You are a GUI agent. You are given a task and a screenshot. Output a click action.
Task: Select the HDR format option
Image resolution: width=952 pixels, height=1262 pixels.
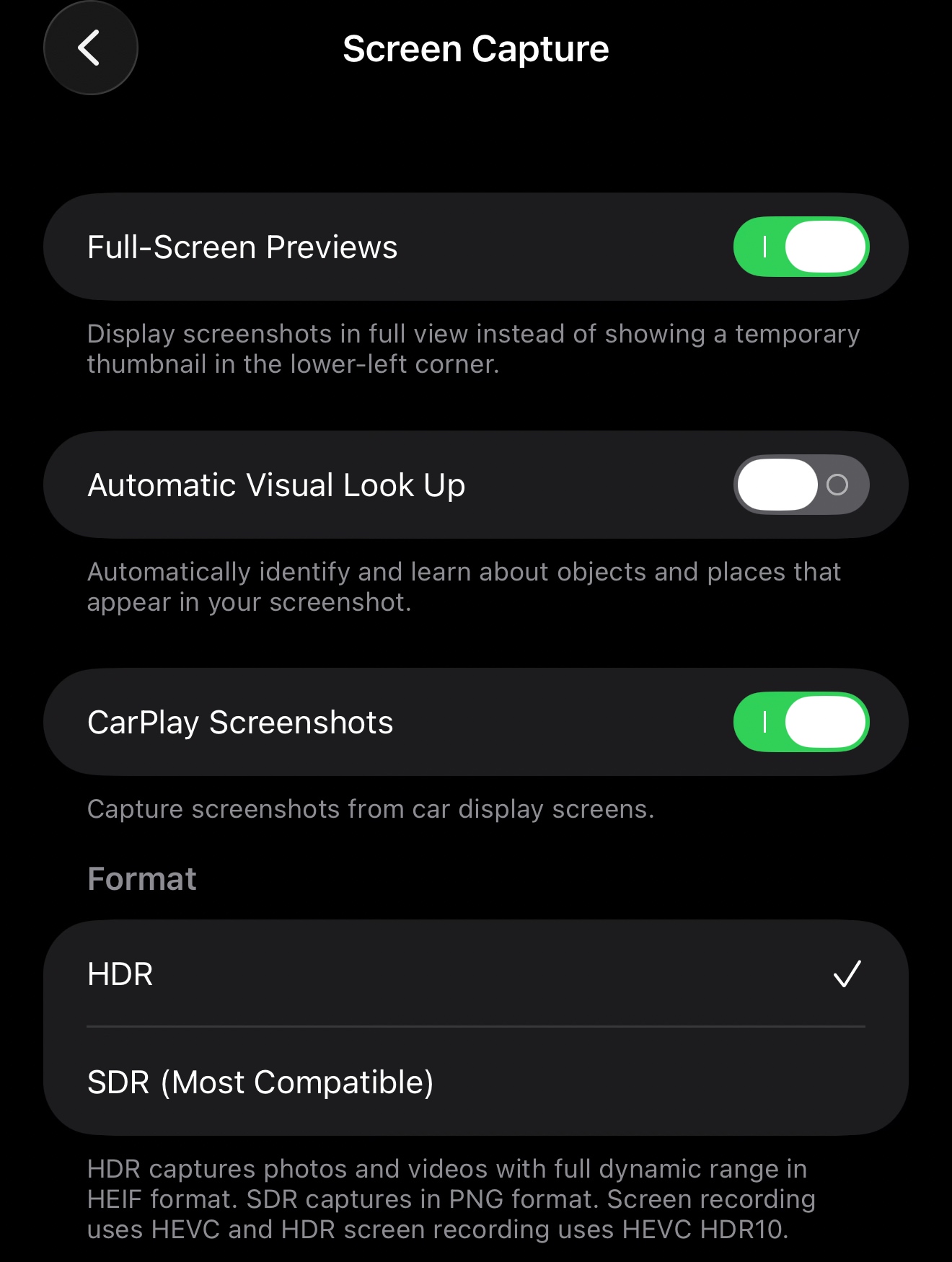(x=475, y=974)
